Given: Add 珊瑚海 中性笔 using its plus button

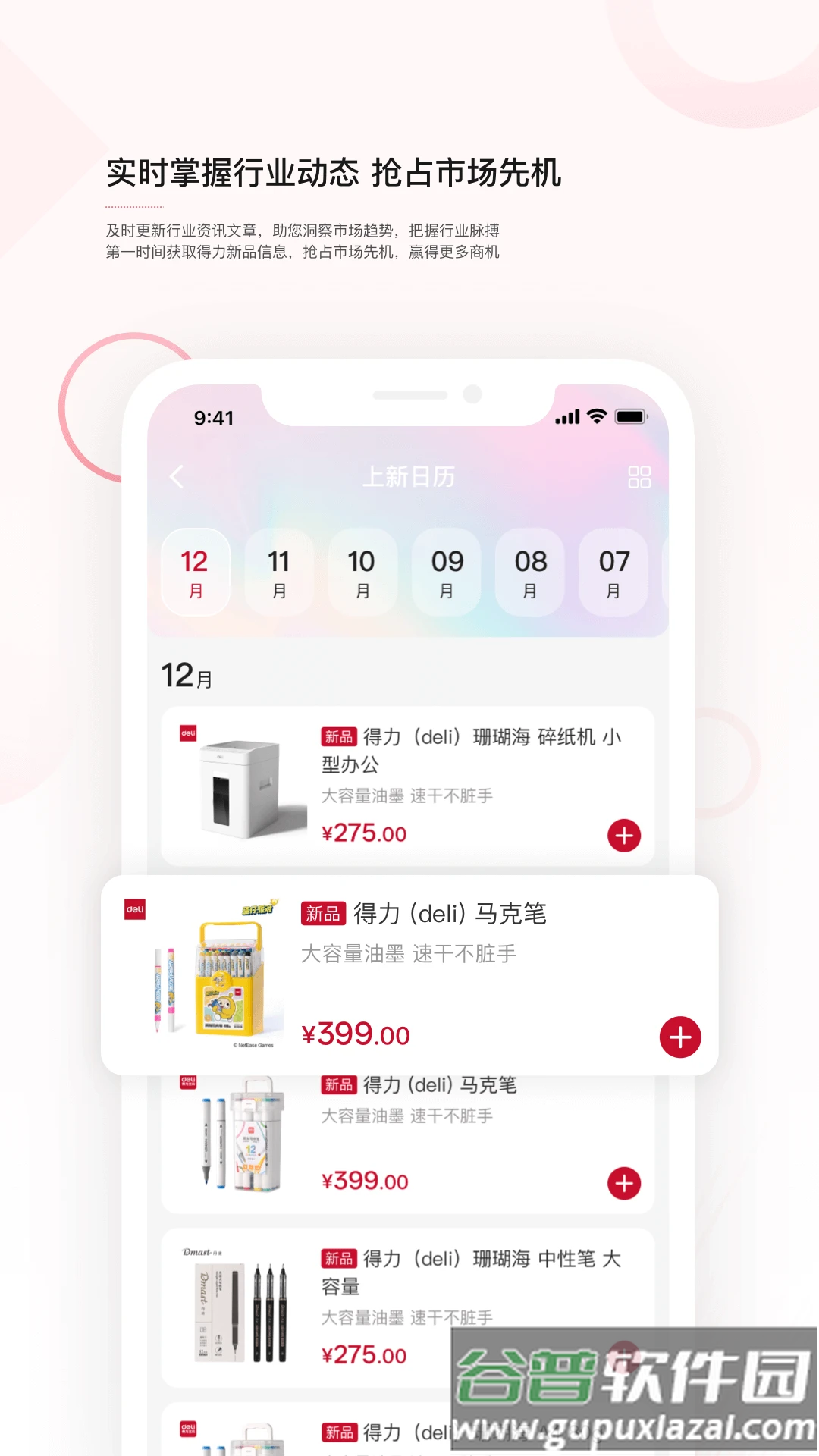Looking at the screenshot, I should [x=623, y=1357].
